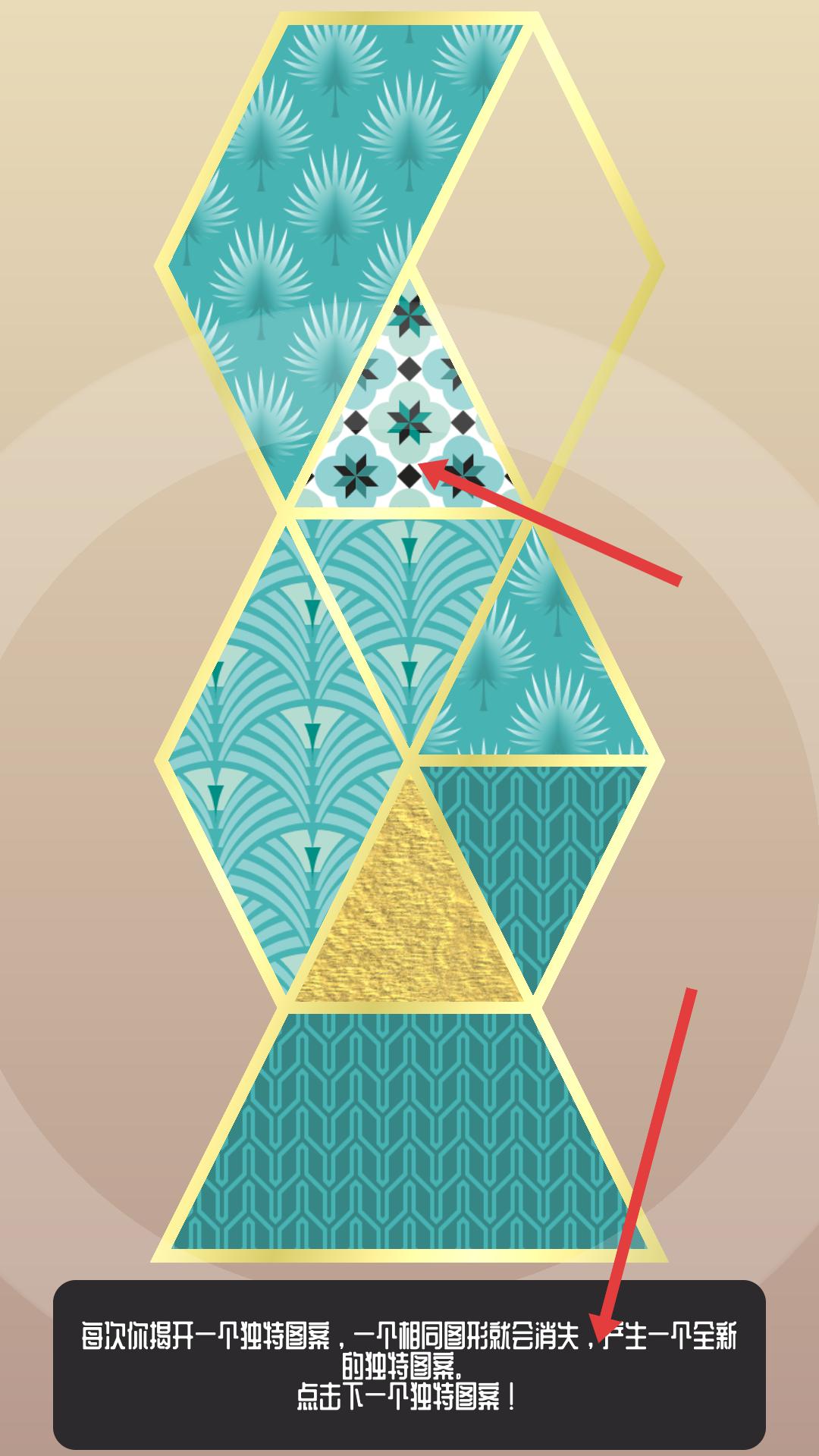Tap the inverted fan-arch triangle tile
This screenshot has width=819, height=1456.
coord(409,599)
